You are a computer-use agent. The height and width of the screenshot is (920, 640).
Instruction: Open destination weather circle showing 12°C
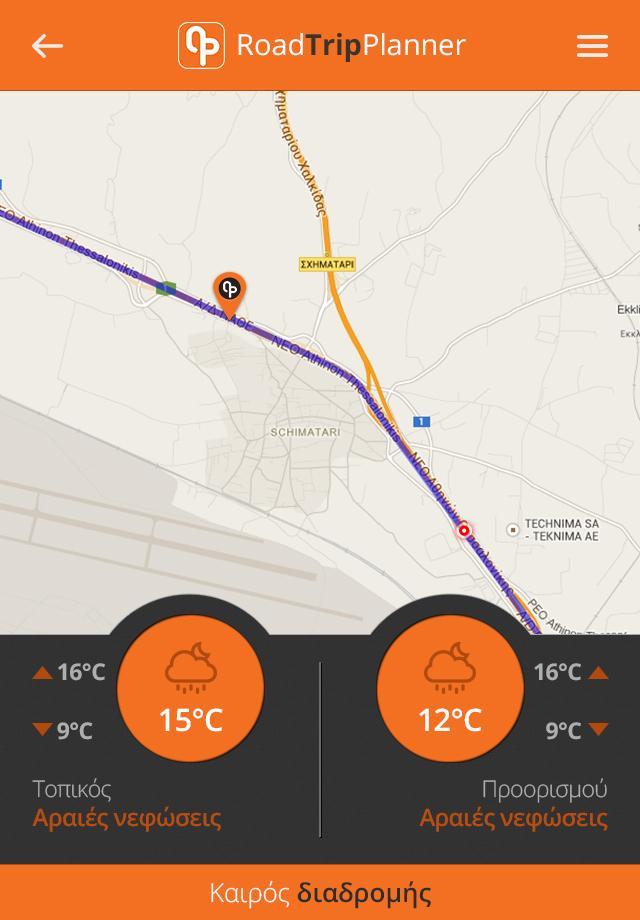[x=450, y=689]
